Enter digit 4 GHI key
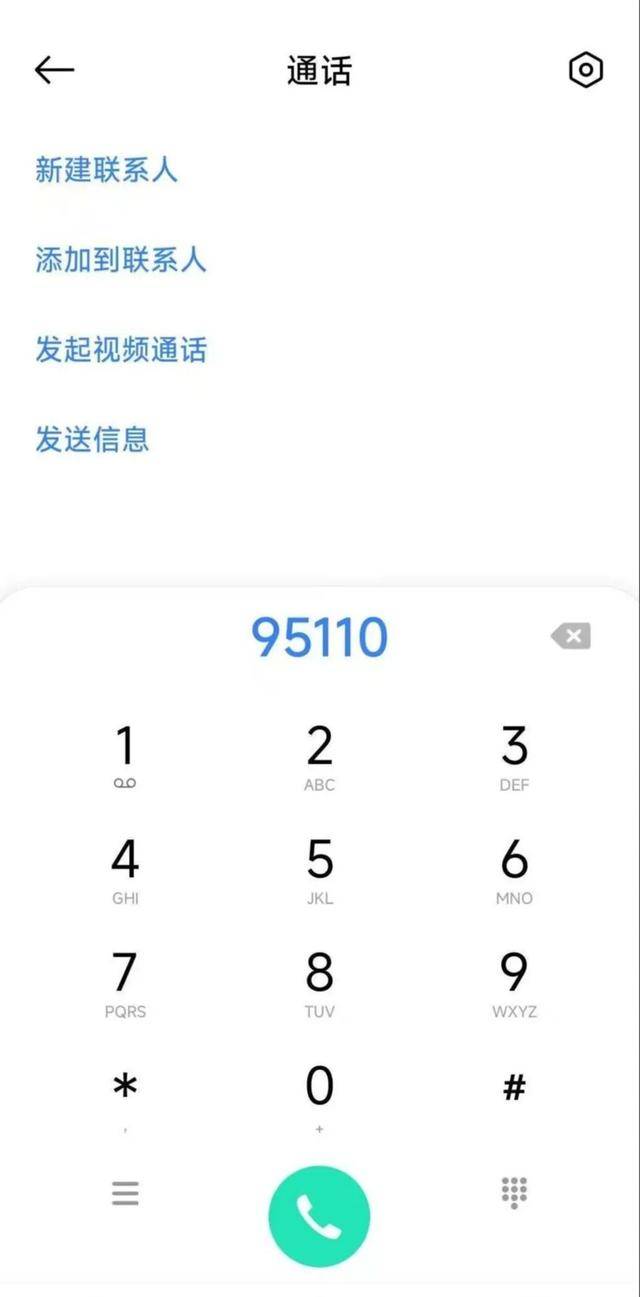 pyautogui.click(x=125, y=869)
